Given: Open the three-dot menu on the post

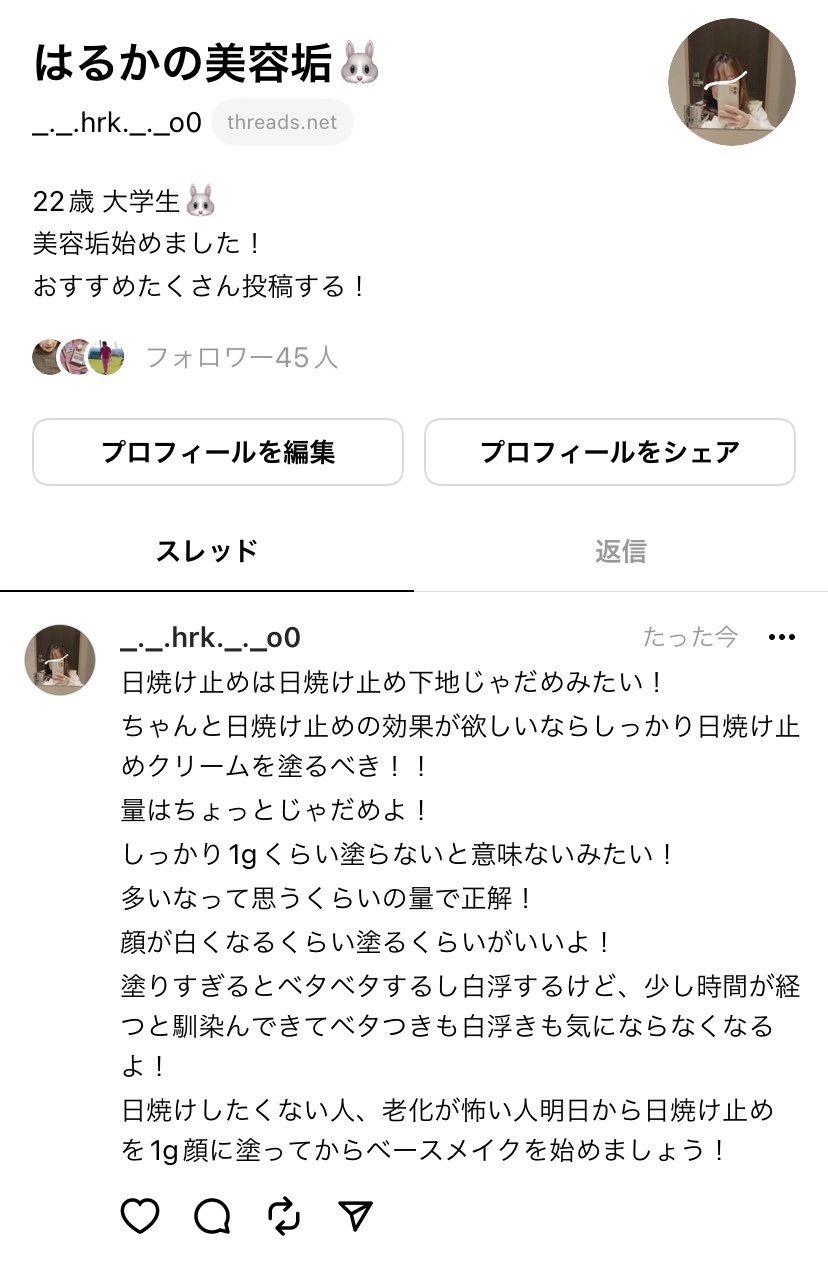Looking at the screenshot, I should (x=782, y=636).
